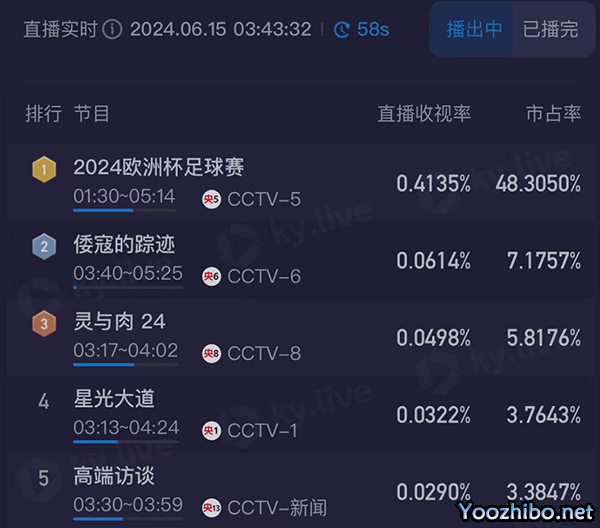Image resolution: width=600 pixels, height=528 pixels.
Task: Select the 播出中 tab
Action: [475, 30]
